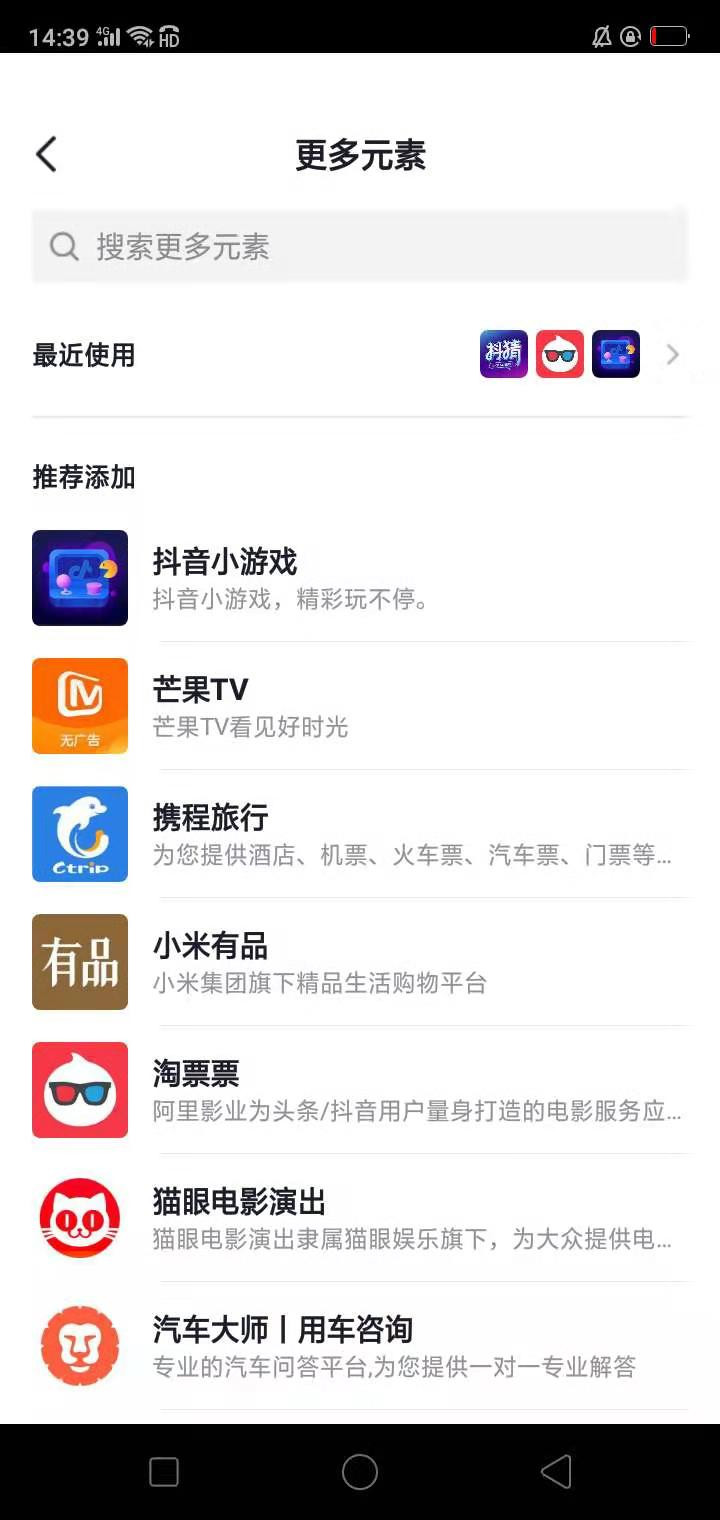Tap the 搜索更多元素 search field
Screen dimensions: 720x1520
[x=360, y=246]
